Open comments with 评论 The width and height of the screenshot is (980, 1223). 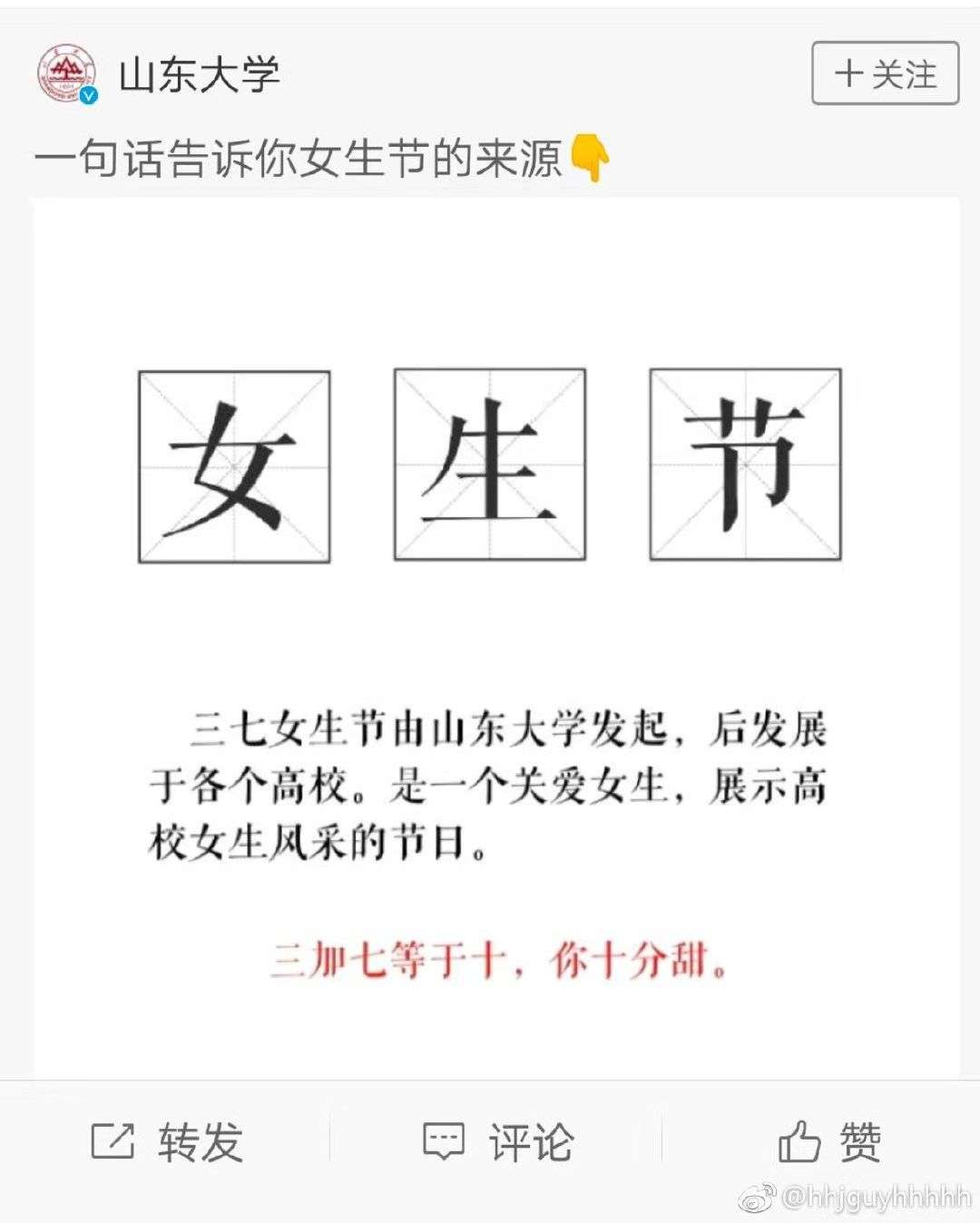[x=498, y=1141]
